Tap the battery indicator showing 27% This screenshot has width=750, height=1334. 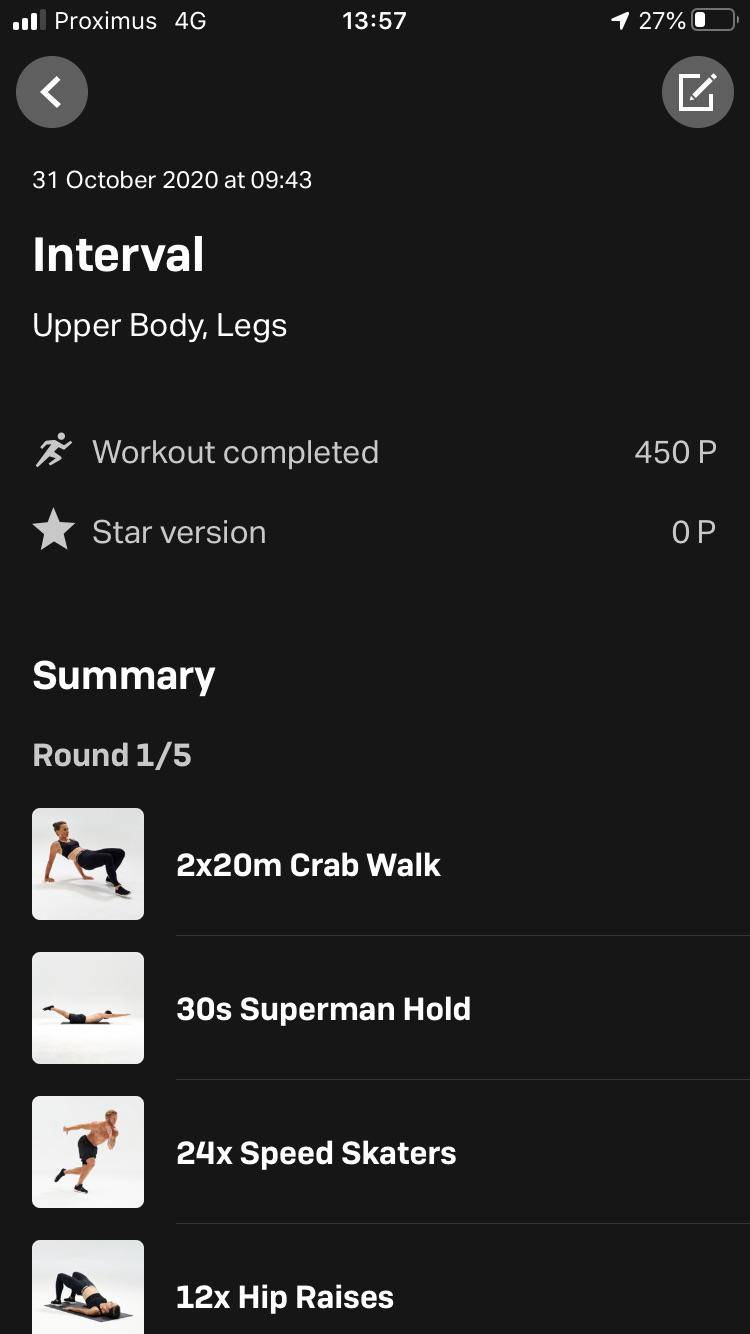click(712, 19)
